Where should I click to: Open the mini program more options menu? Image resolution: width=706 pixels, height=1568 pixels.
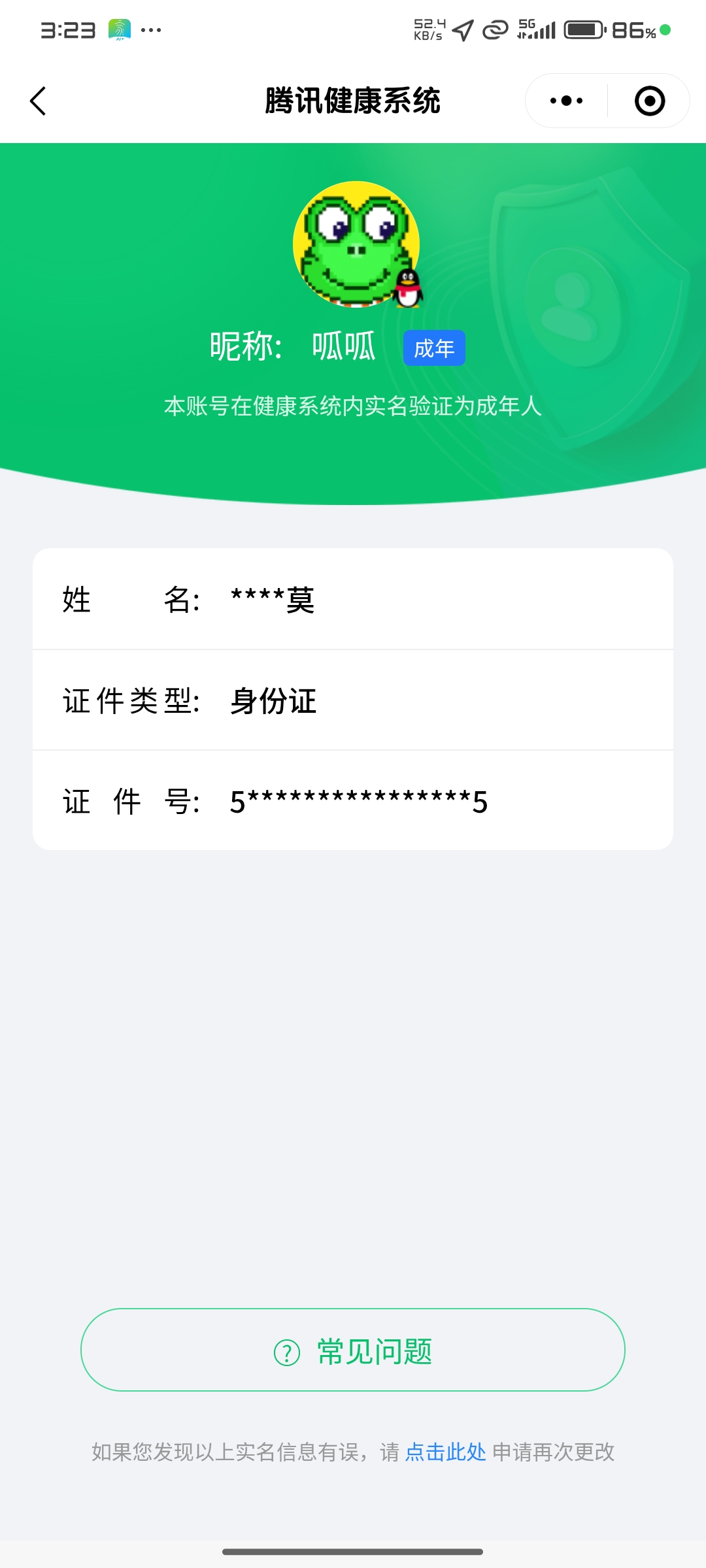pos(566,101)
